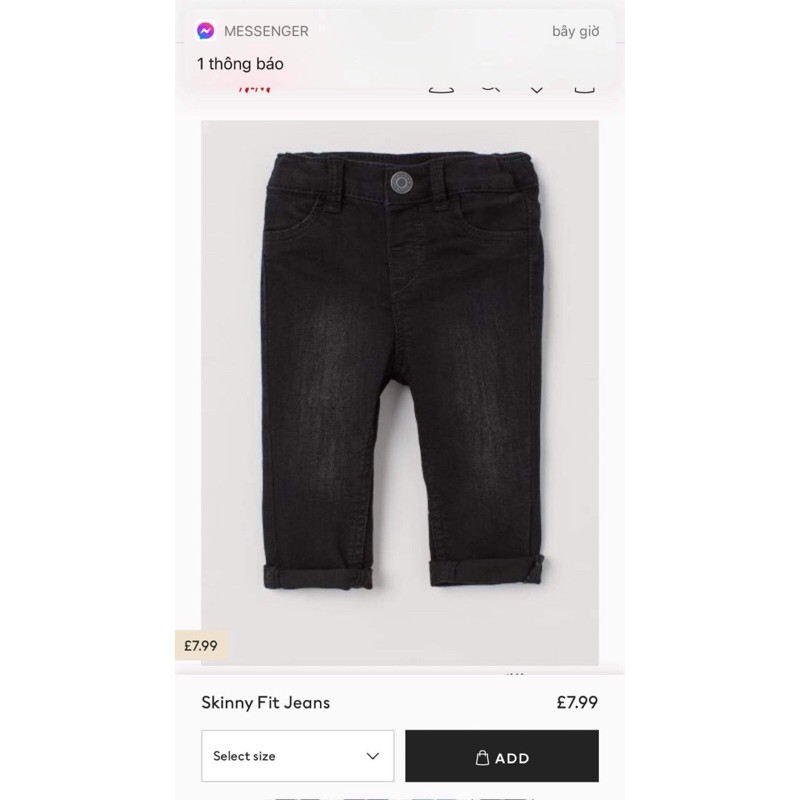Screen dimensions: 800x800
Task: Add Skinny Fit Jeans to bag
Action: [x=501, y=756]
